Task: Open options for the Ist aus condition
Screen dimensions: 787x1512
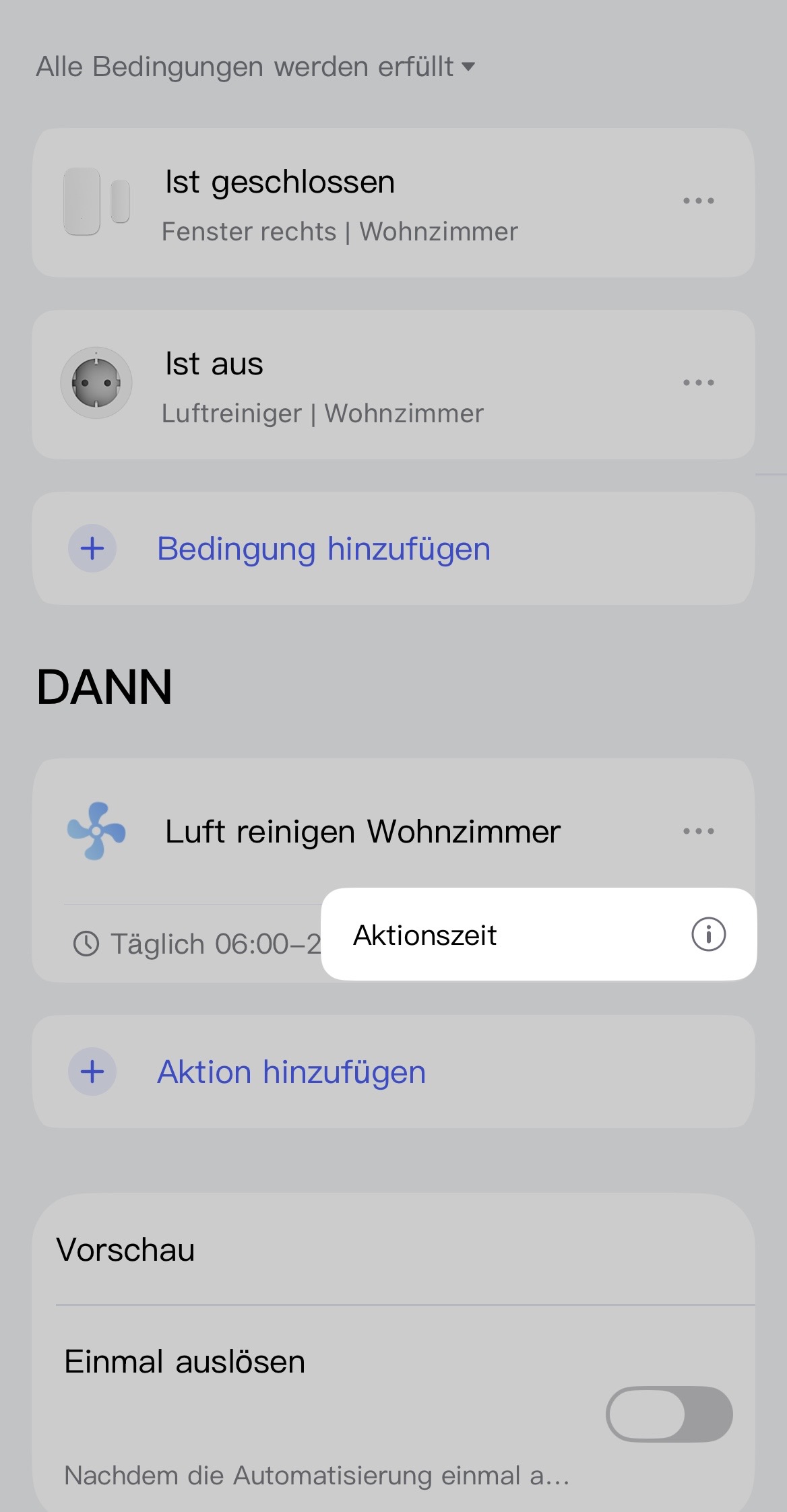Action: coord(698,383)
